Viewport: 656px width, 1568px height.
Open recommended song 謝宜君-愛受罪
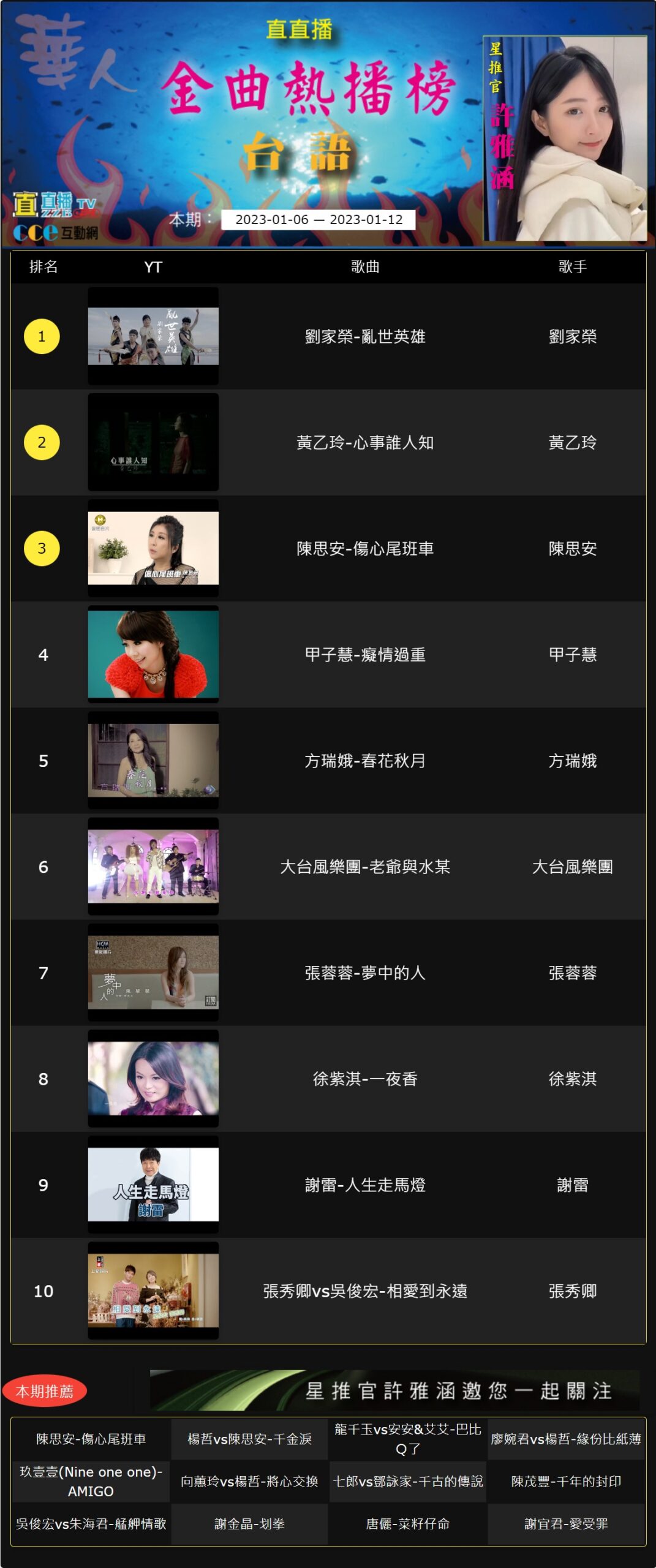coord(566,1523)
